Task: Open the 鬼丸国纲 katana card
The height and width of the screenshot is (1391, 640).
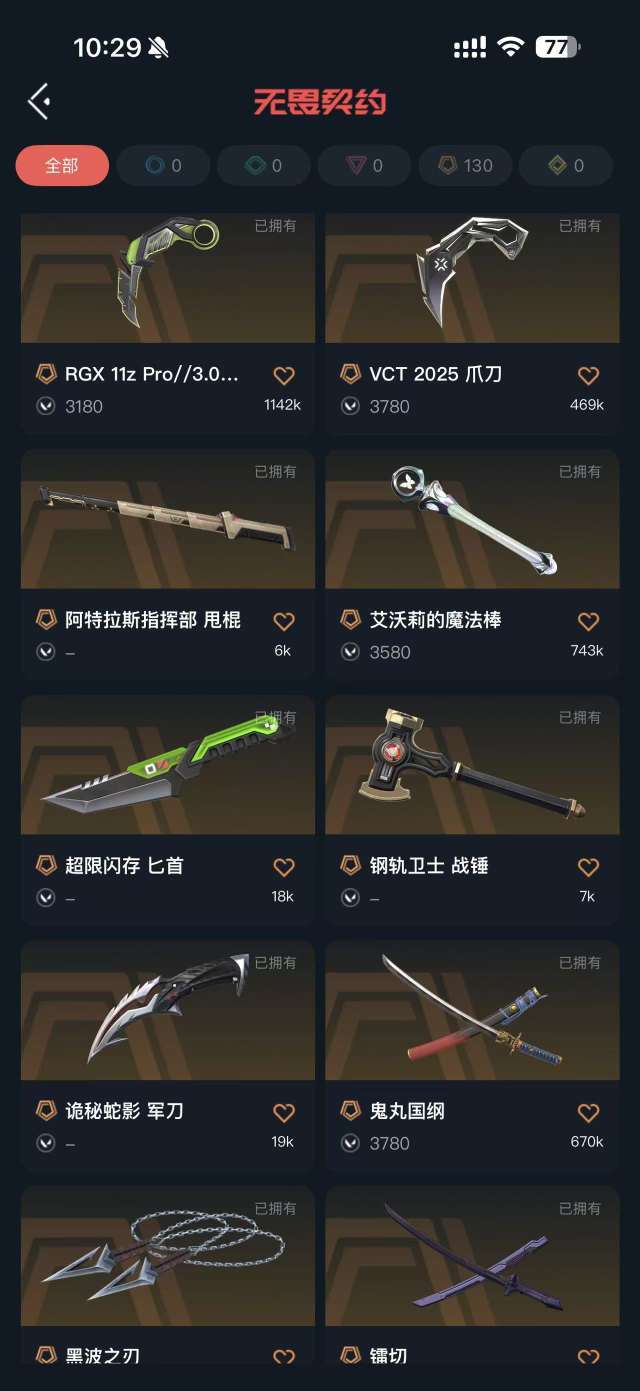Action: tap(472, 1055)
